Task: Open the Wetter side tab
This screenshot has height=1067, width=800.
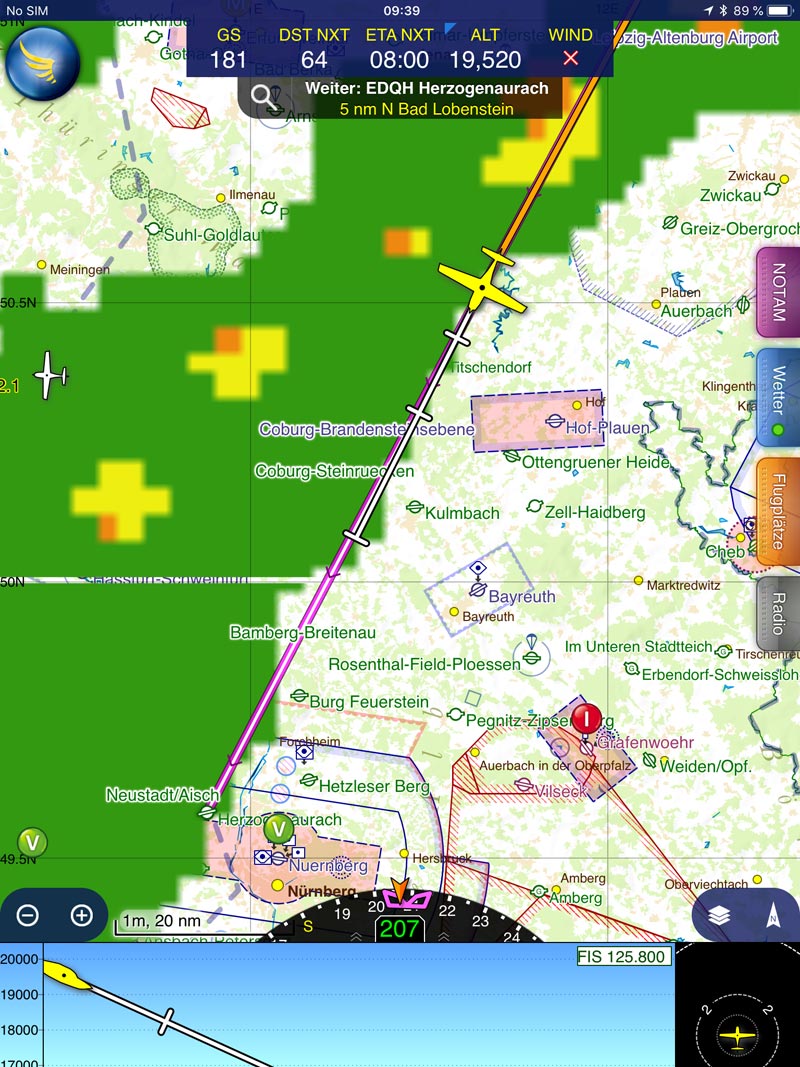Action: pyautogui.click(x=779, y=396)
